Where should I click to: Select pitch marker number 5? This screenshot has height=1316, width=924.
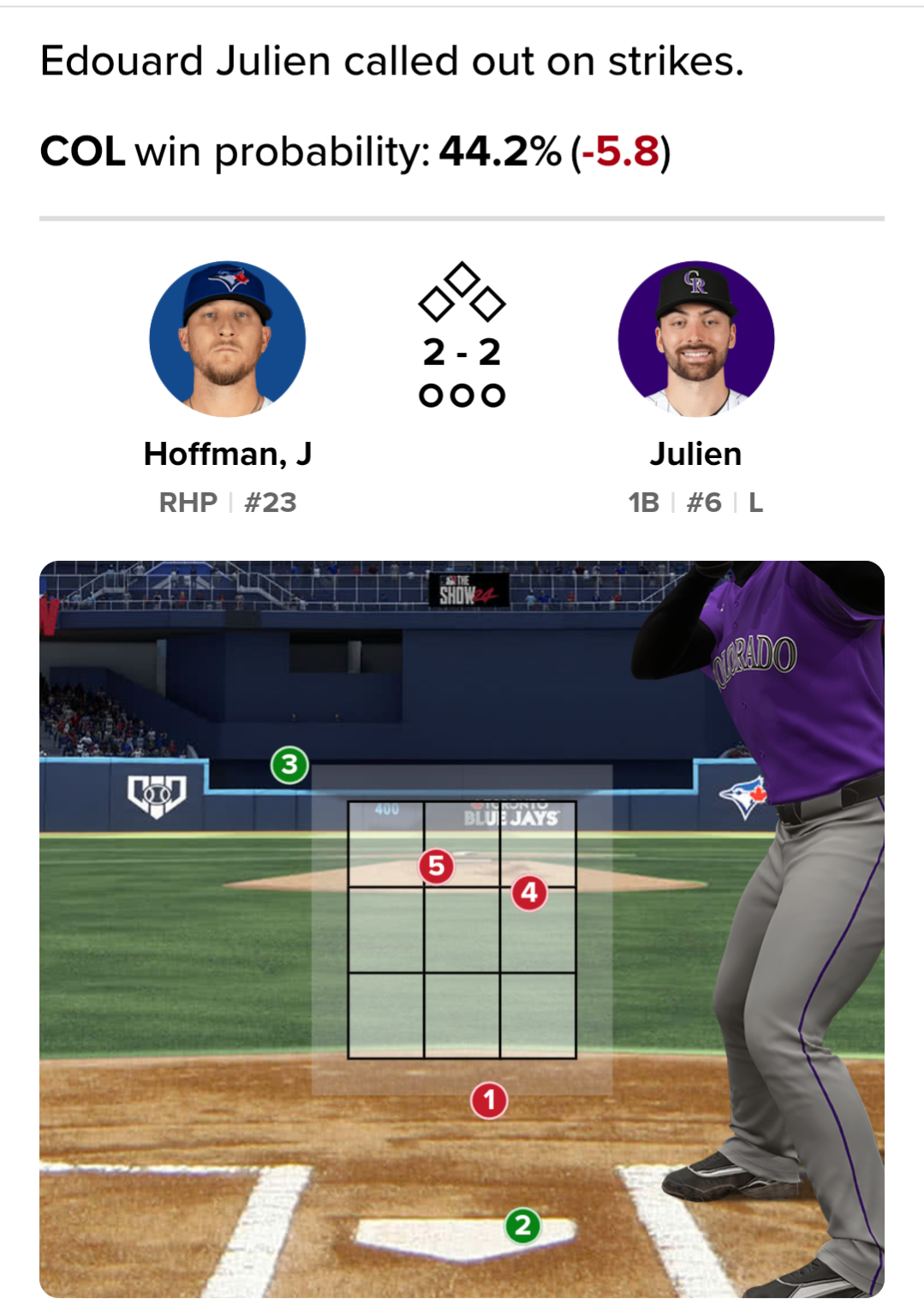(436, 866)
